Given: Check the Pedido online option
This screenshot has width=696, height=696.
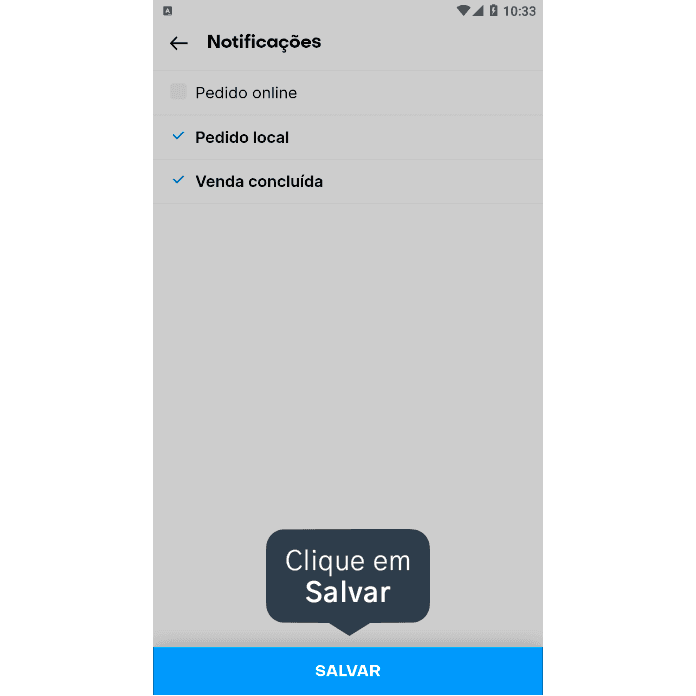Looking at the screenshot, I should [x=348, y=93].
